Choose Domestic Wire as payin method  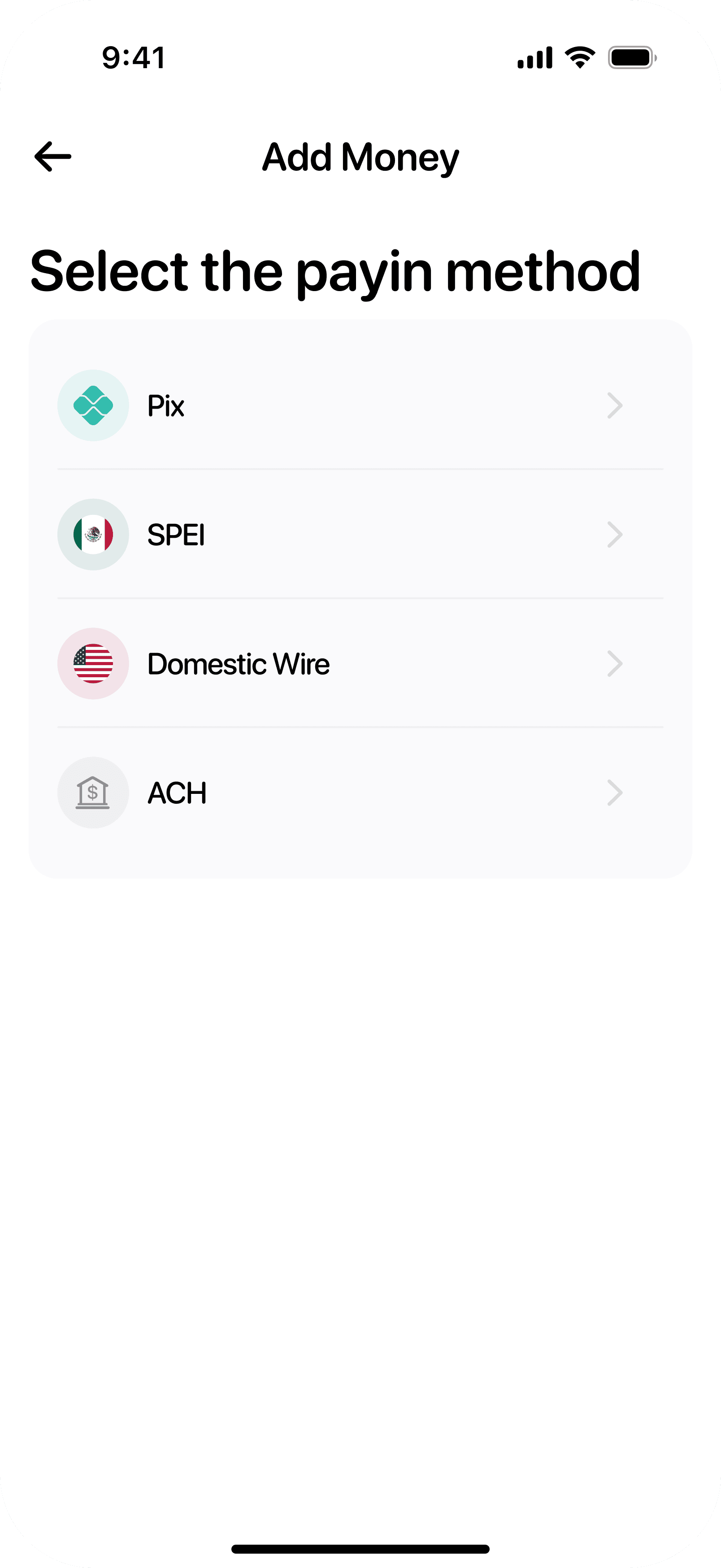click(360, 663)
